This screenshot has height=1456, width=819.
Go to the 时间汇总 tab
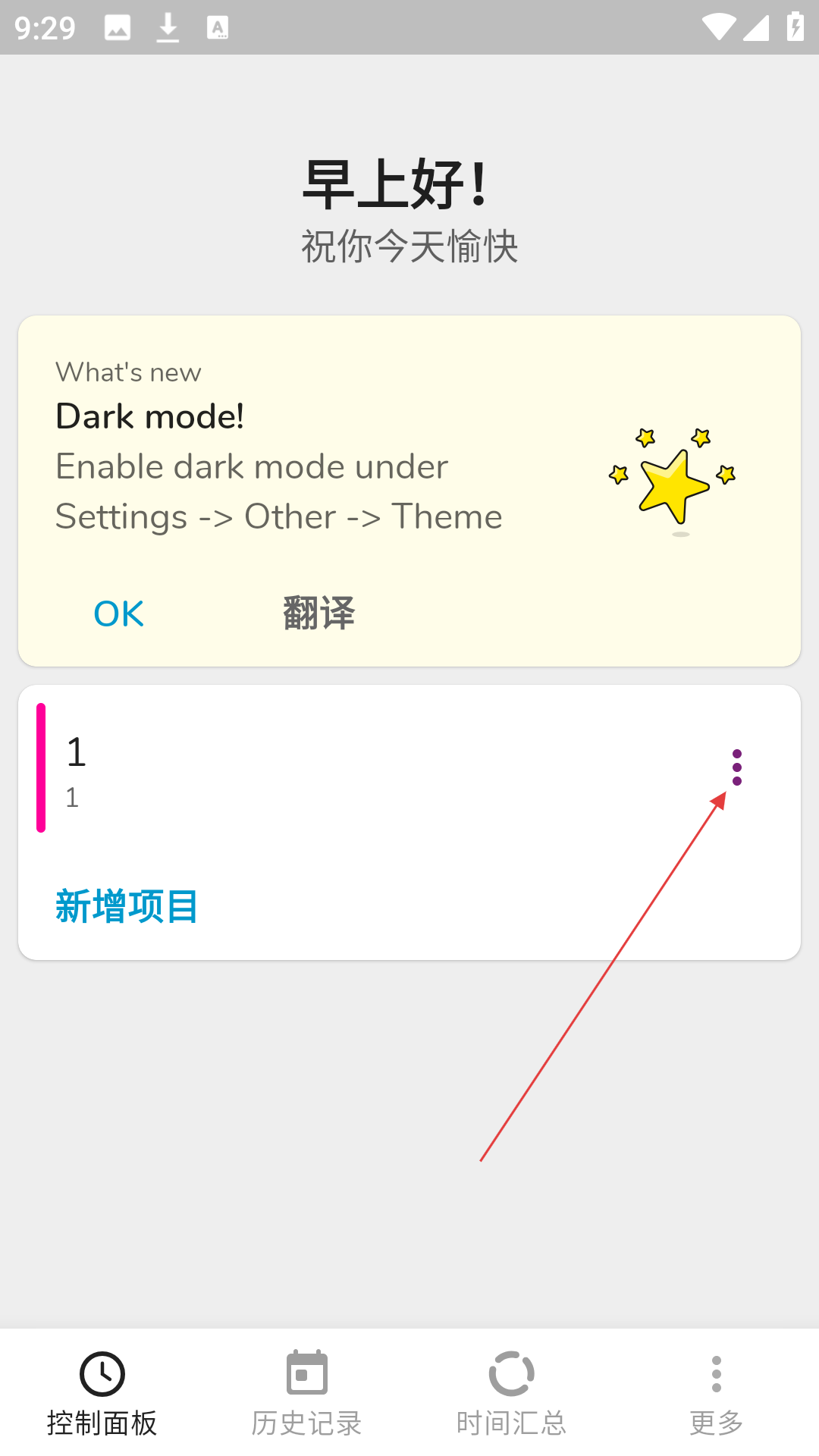point(512,1394)
